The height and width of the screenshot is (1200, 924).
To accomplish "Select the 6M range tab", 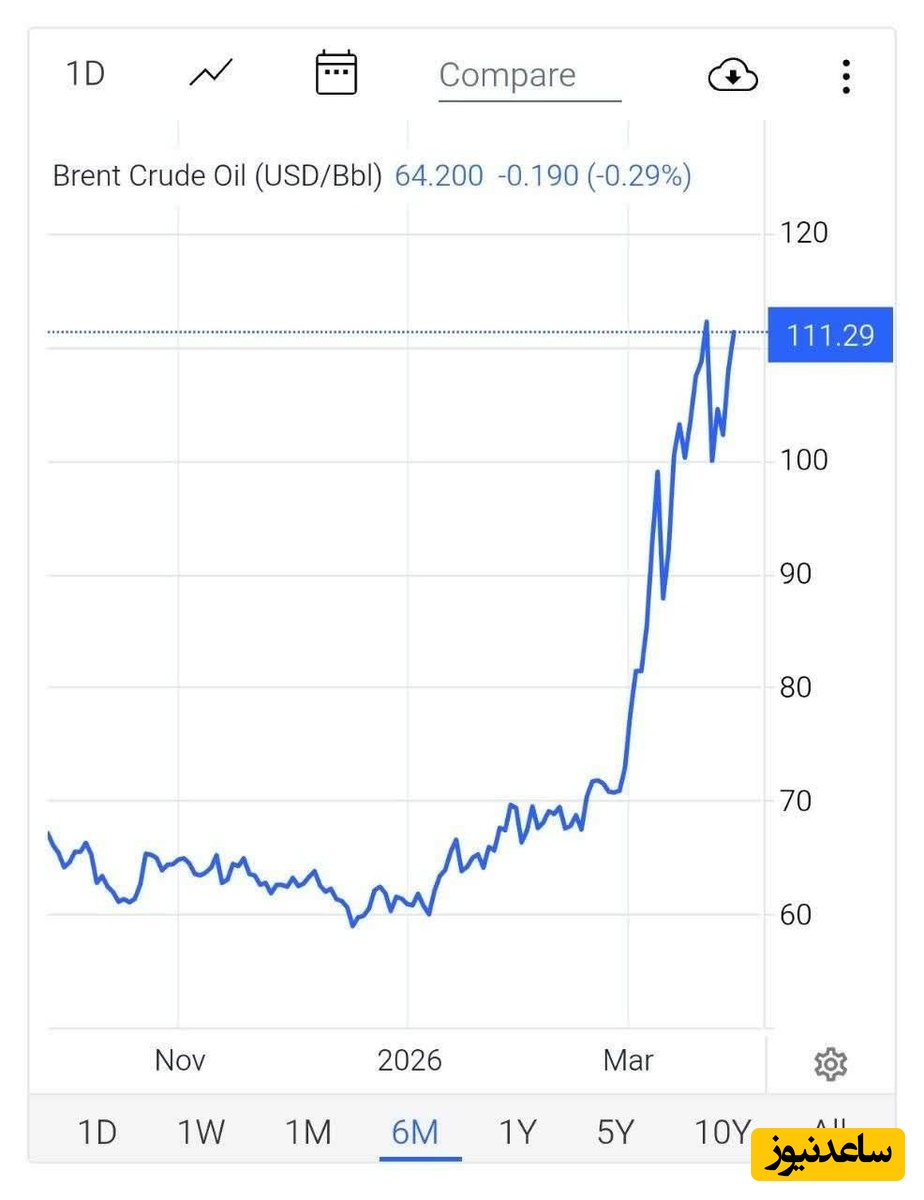I will [415, 1132].
